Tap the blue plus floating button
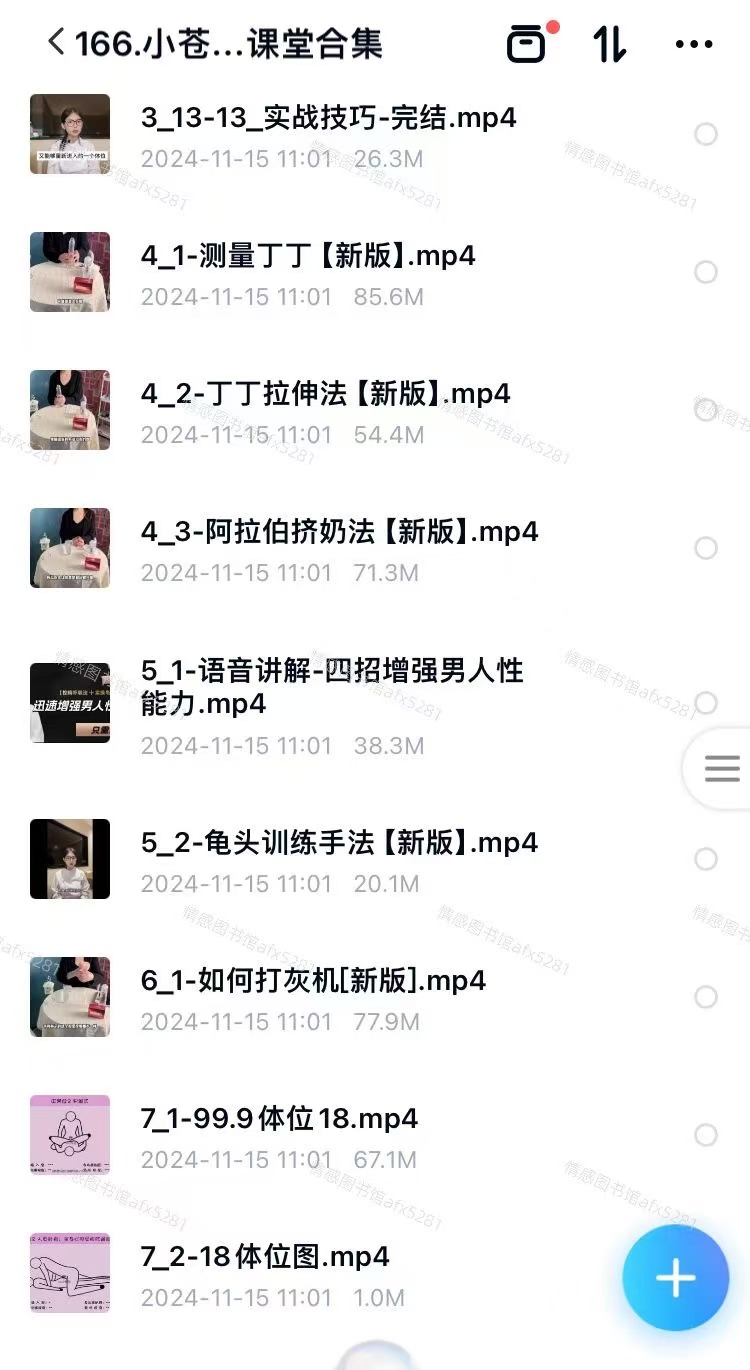This screenshot has width=750, height=1370. pos(675,1277)
